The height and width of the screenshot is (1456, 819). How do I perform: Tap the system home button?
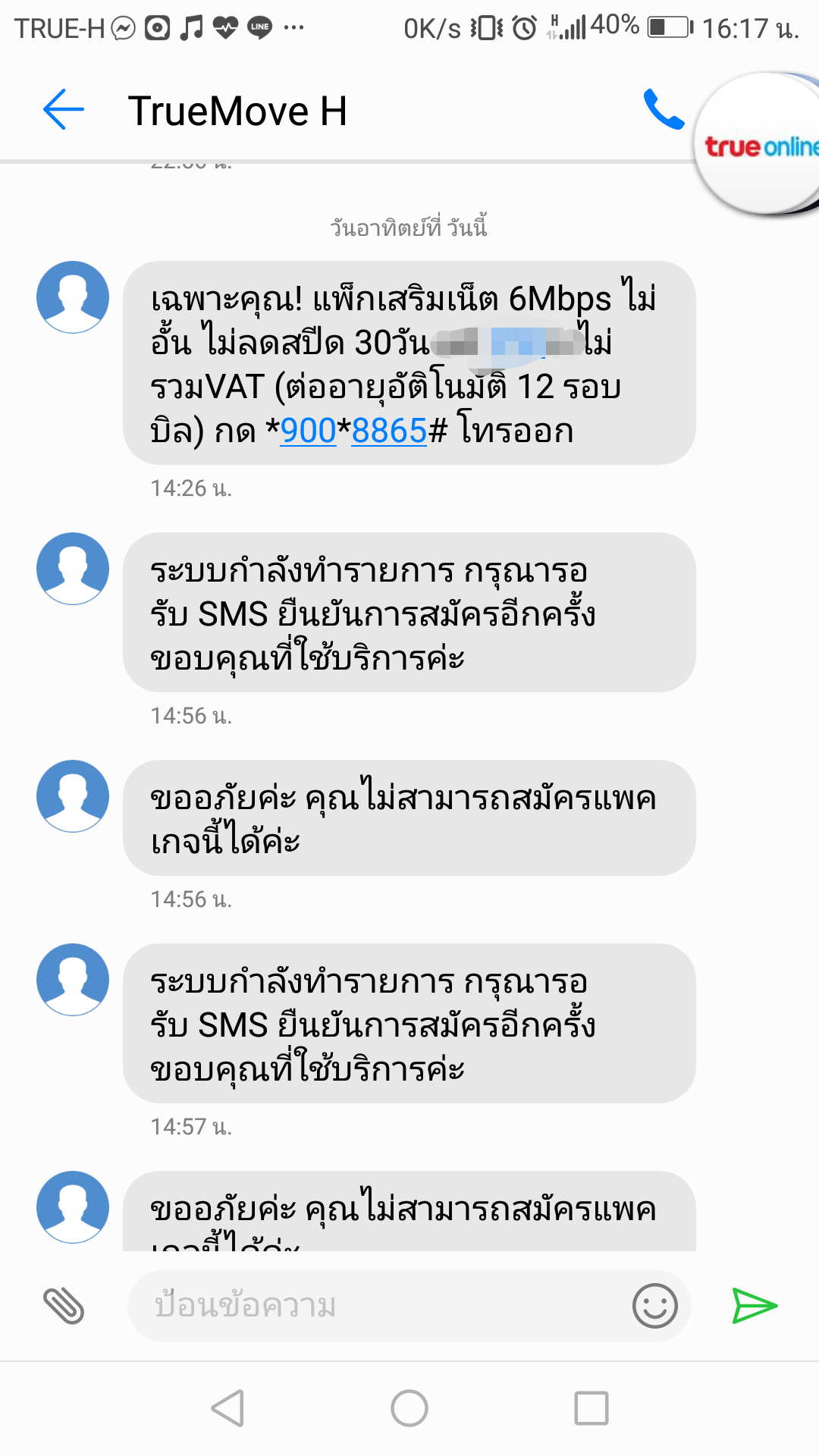click(x=409, y=1409)
